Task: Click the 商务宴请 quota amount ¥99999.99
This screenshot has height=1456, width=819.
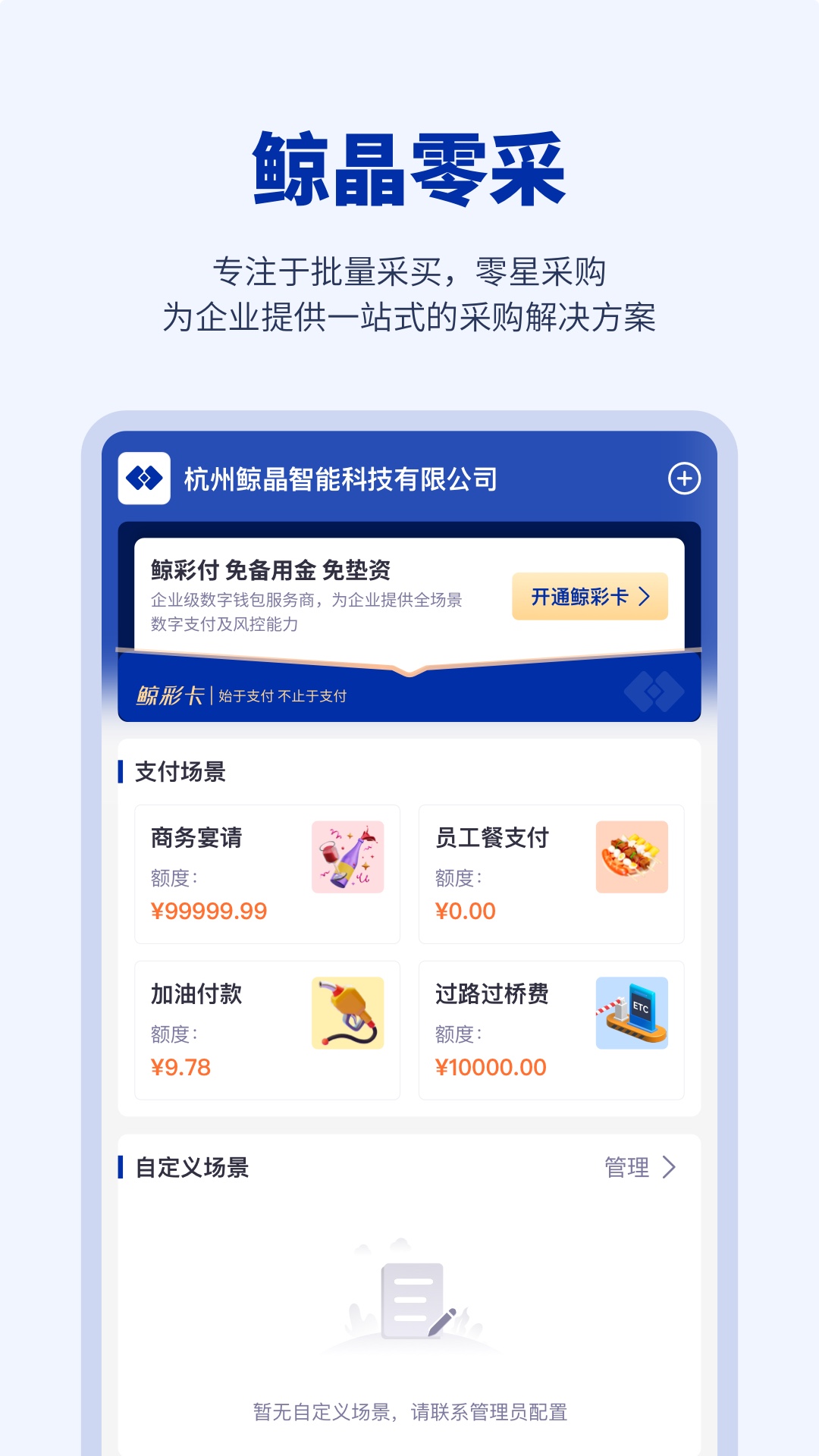Action: (x=208, y=912)
